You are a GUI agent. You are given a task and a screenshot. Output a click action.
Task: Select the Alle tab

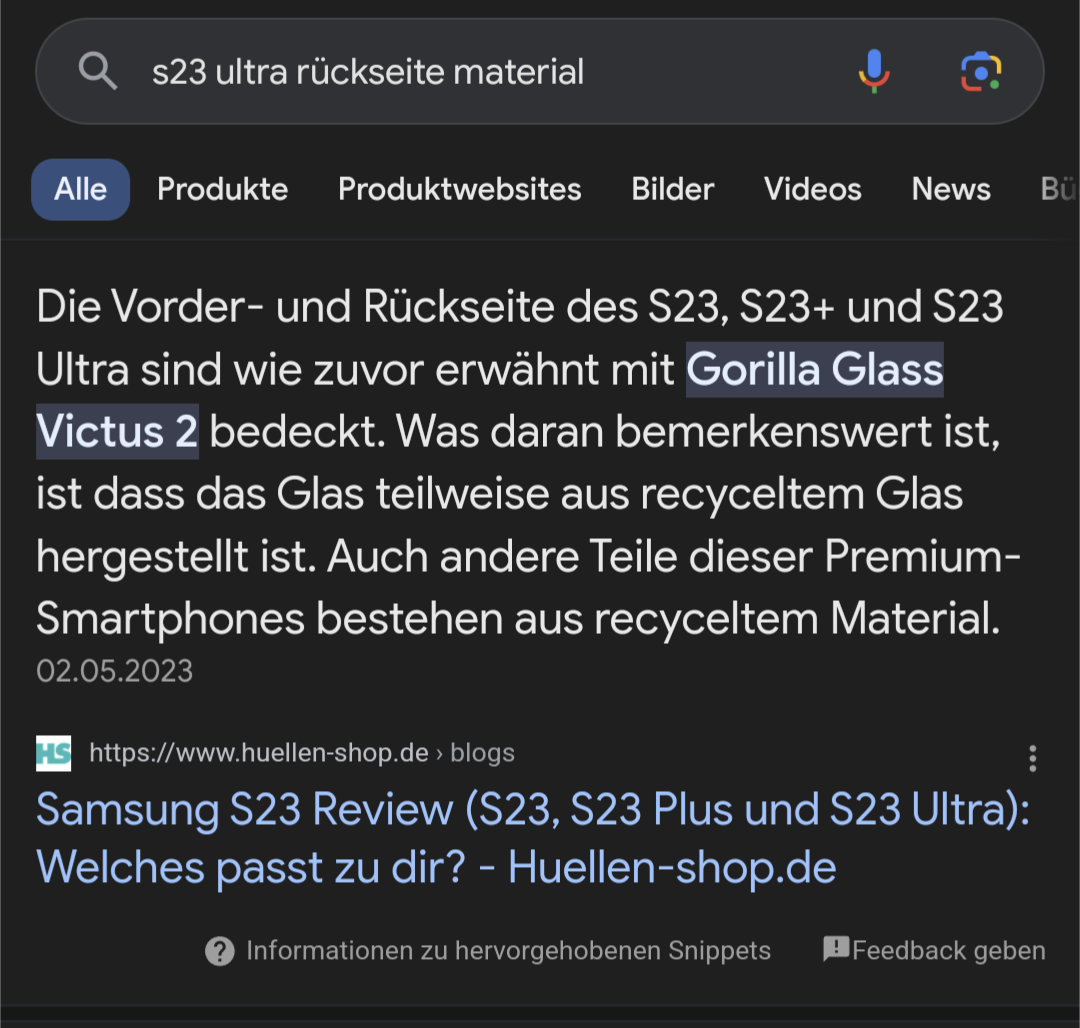pos(80,189)
